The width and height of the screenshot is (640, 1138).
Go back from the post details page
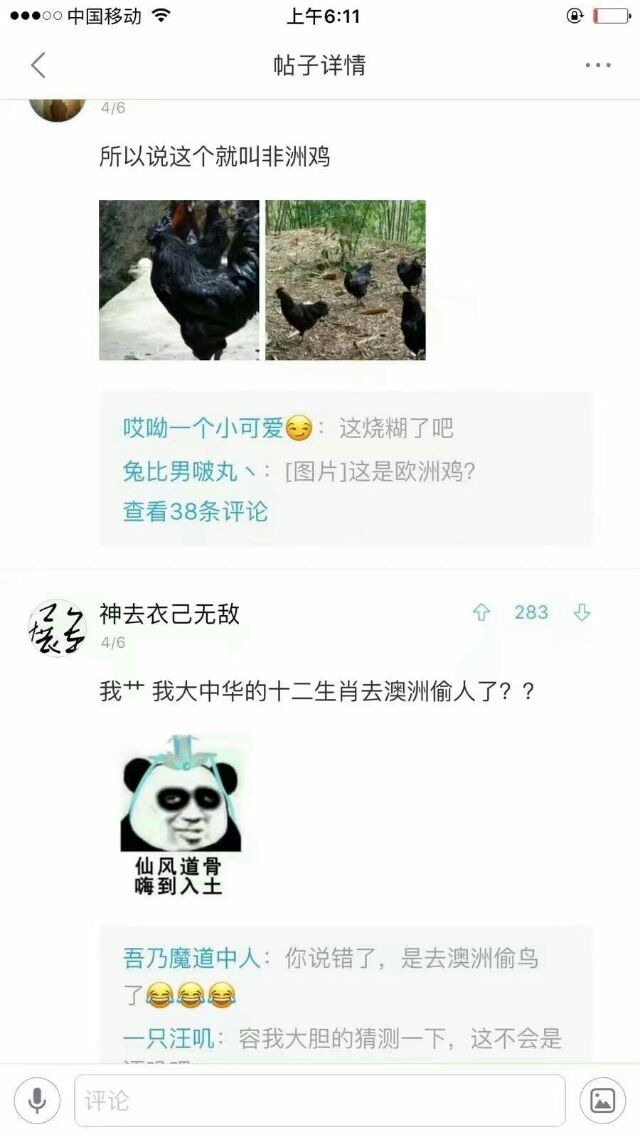click(38, 65)
